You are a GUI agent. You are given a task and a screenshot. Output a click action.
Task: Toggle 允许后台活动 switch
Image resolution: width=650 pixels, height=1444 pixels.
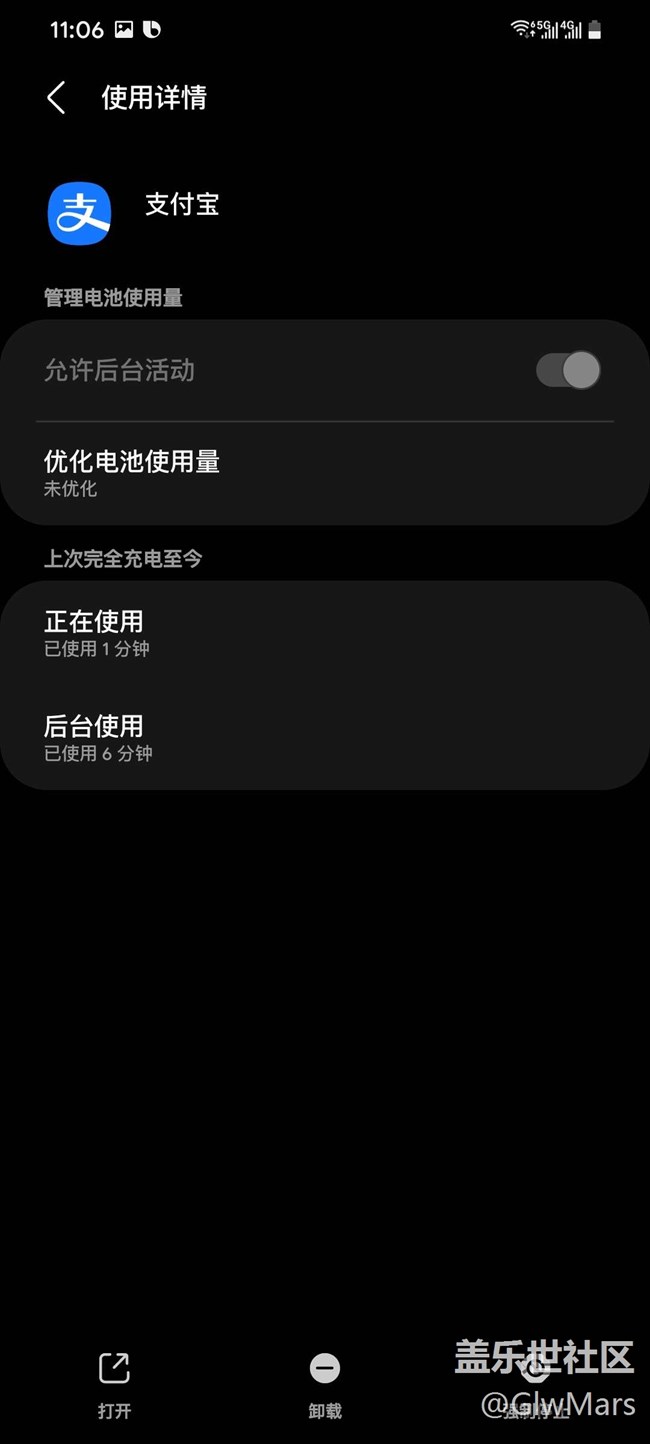(568, 371)
